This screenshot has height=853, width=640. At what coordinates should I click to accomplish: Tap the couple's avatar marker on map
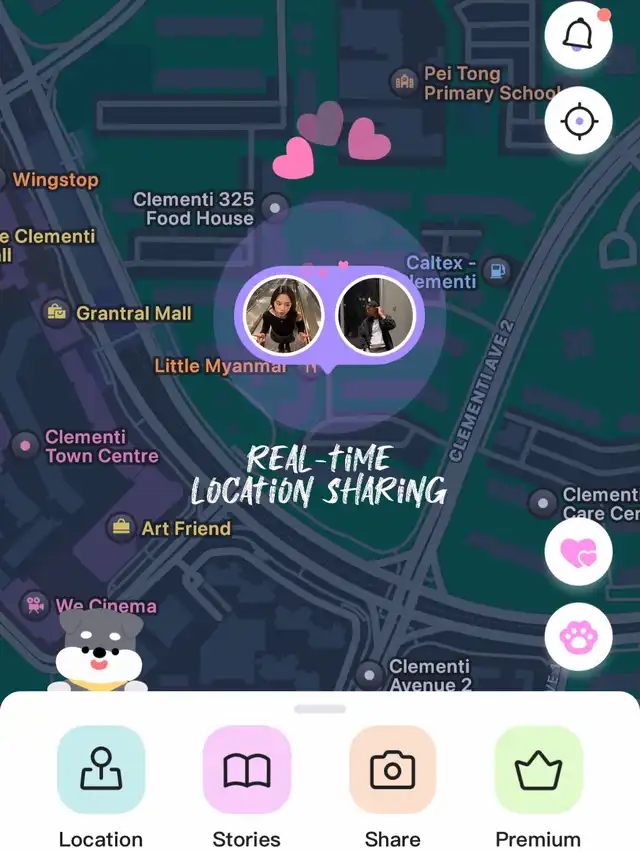click(x=329, y=315)
